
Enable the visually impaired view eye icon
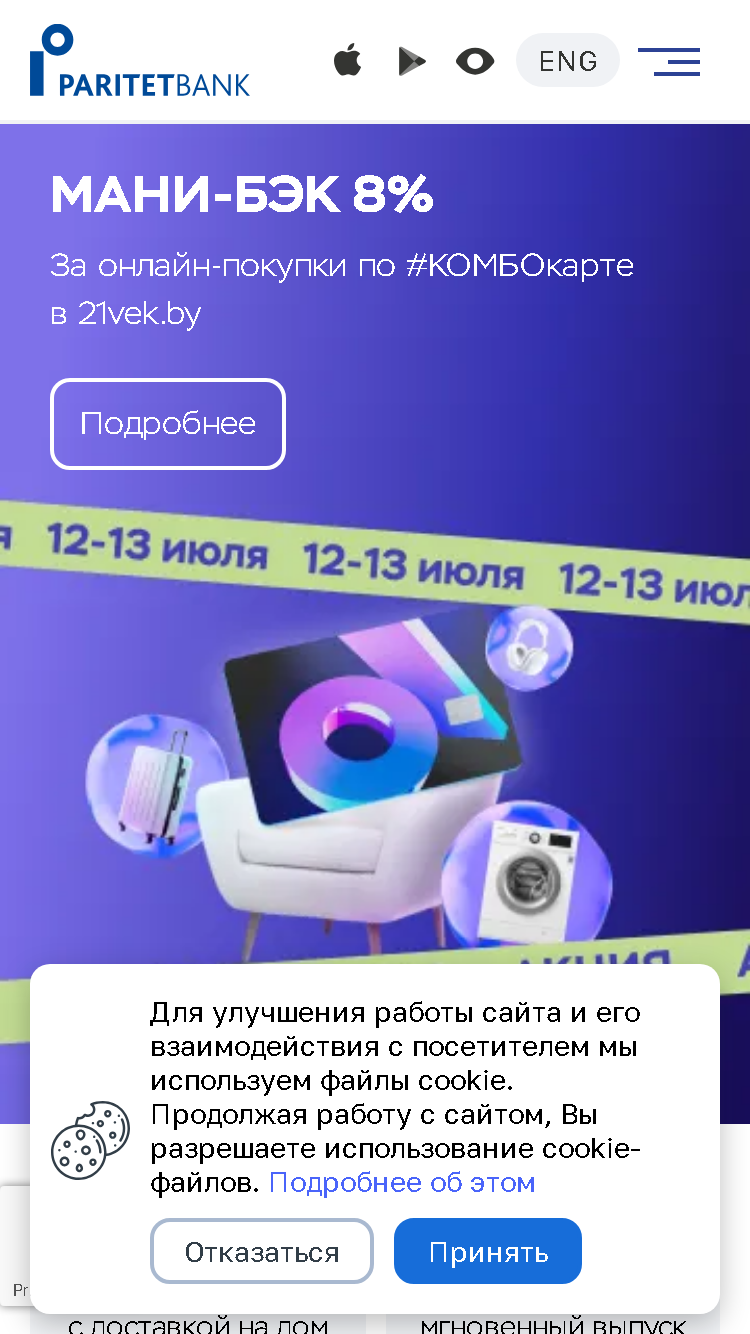click(x=475, y=61)
